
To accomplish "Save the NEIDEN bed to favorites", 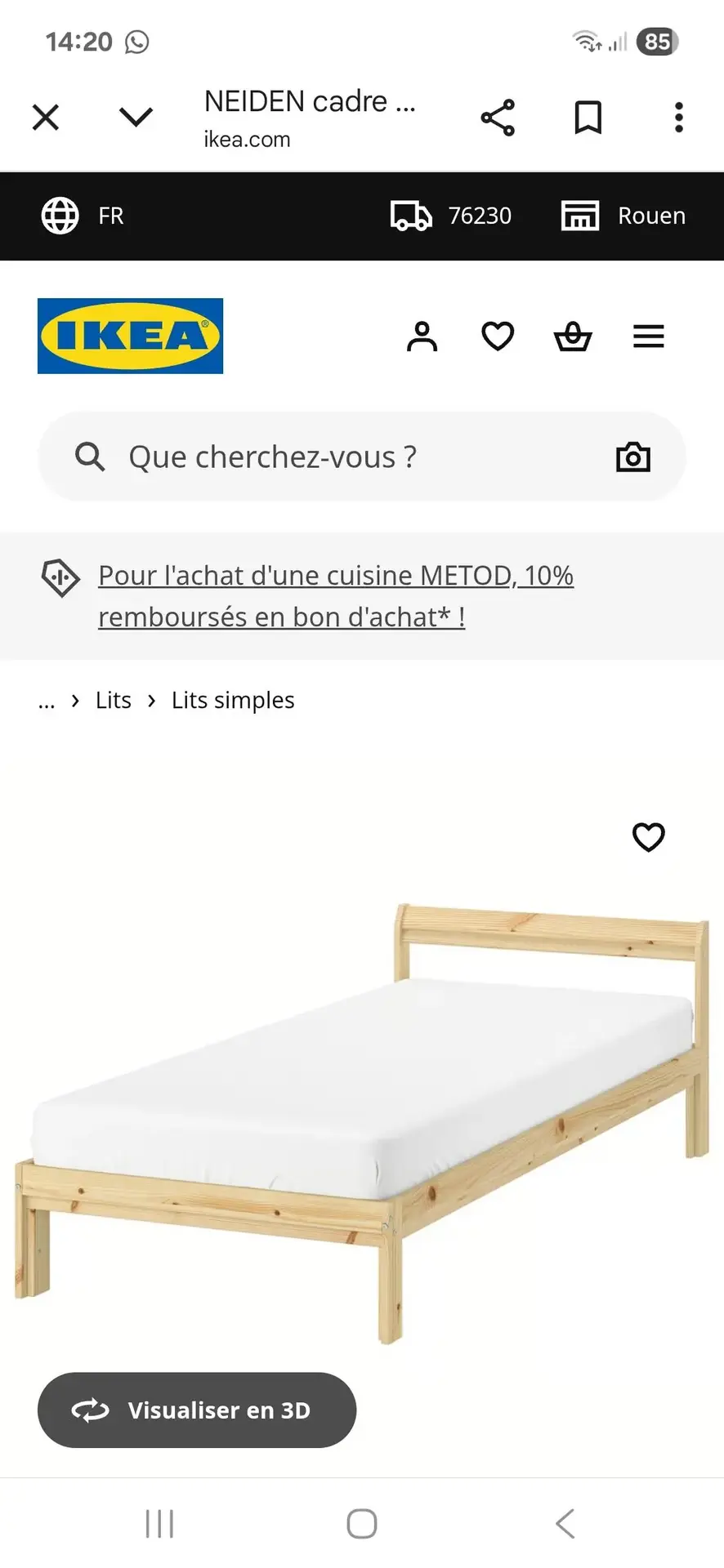I will click(649, 837).
